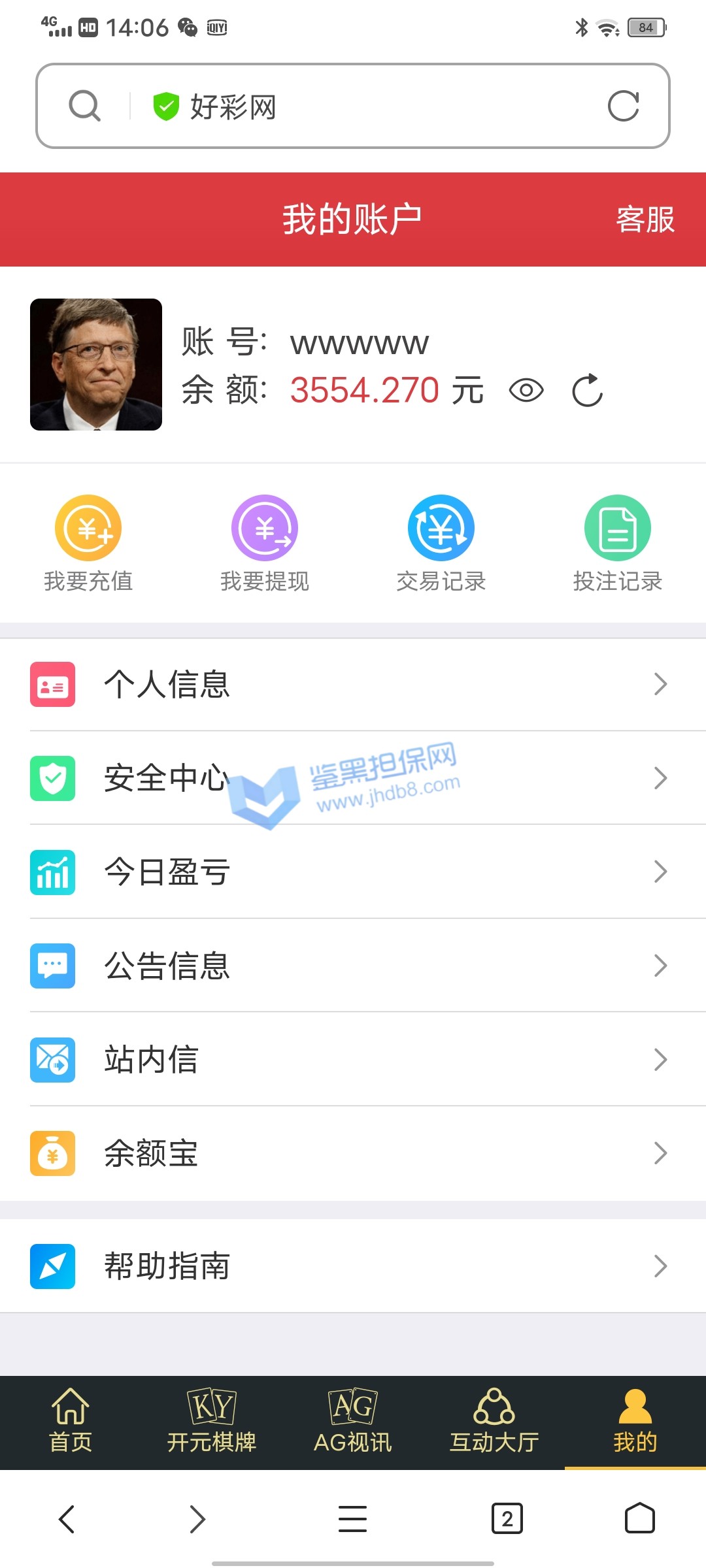Open 个人信息 row
Viewport: 706px width, 1568px height.
(x=353, y=684)
